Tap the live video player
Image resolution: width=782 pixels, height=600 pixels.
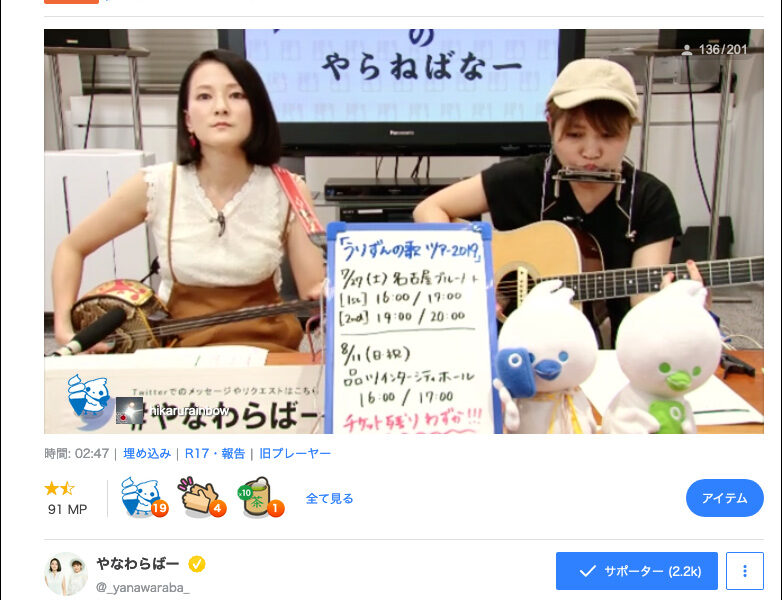403,230
